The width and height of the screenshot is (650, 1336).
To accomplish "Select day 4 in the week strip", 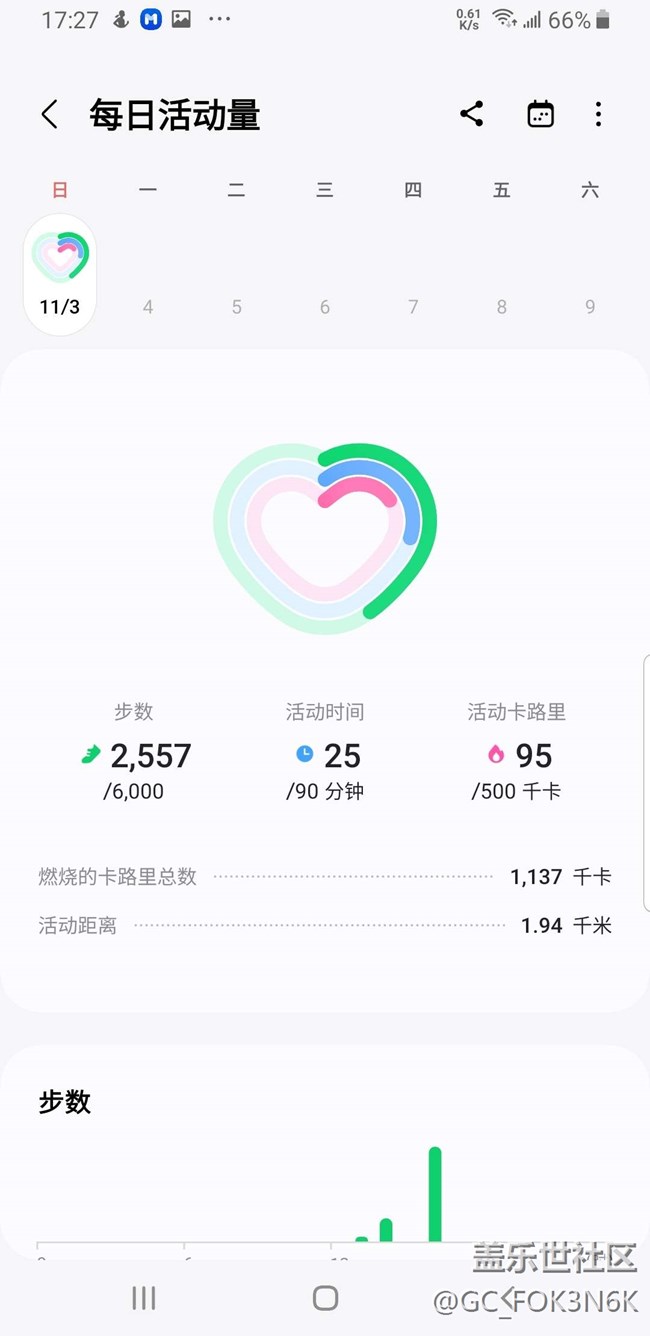I will (148, 306).
